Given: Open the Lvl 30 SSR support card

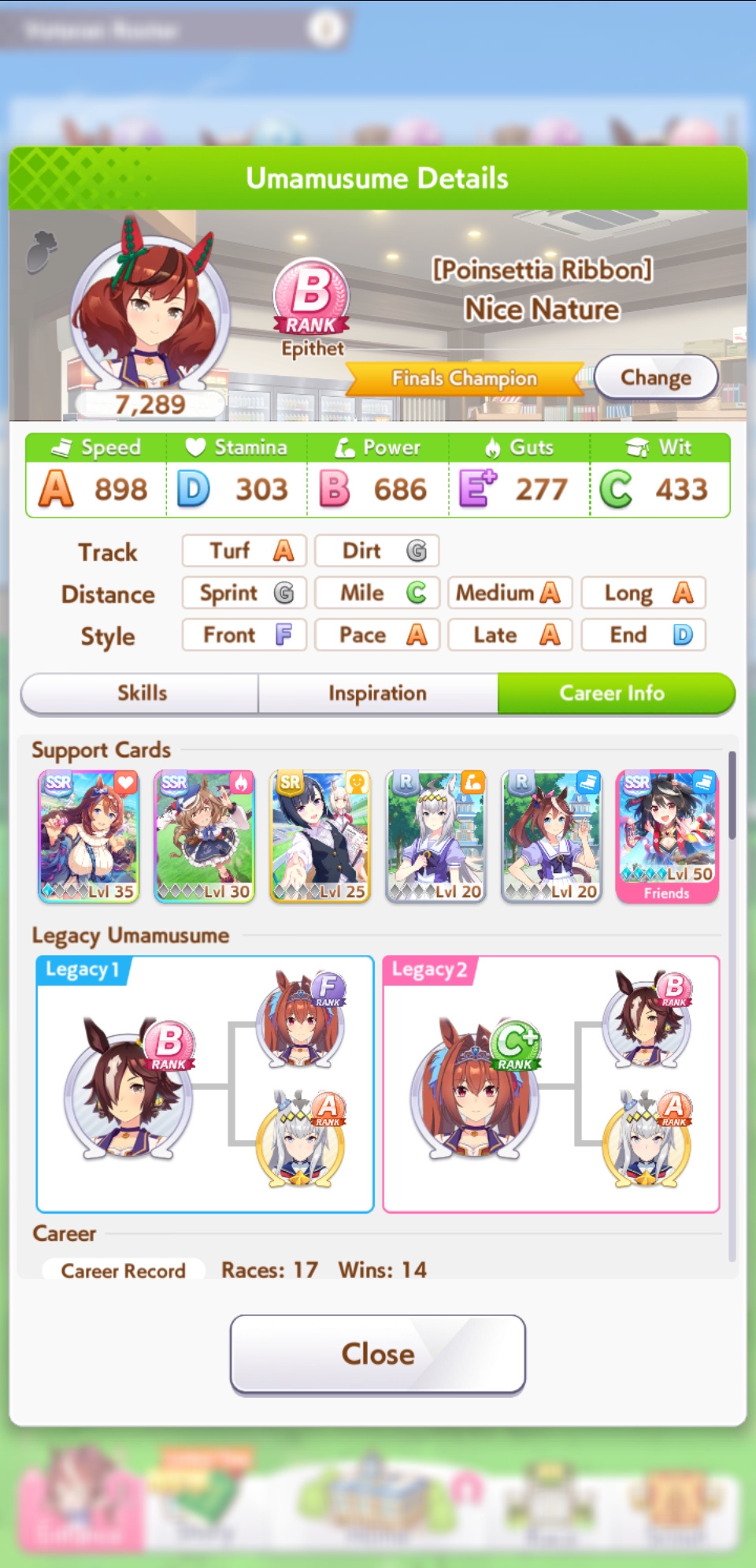Looking at the screenshot, I should pyautogui.click(x=205, y=836).
